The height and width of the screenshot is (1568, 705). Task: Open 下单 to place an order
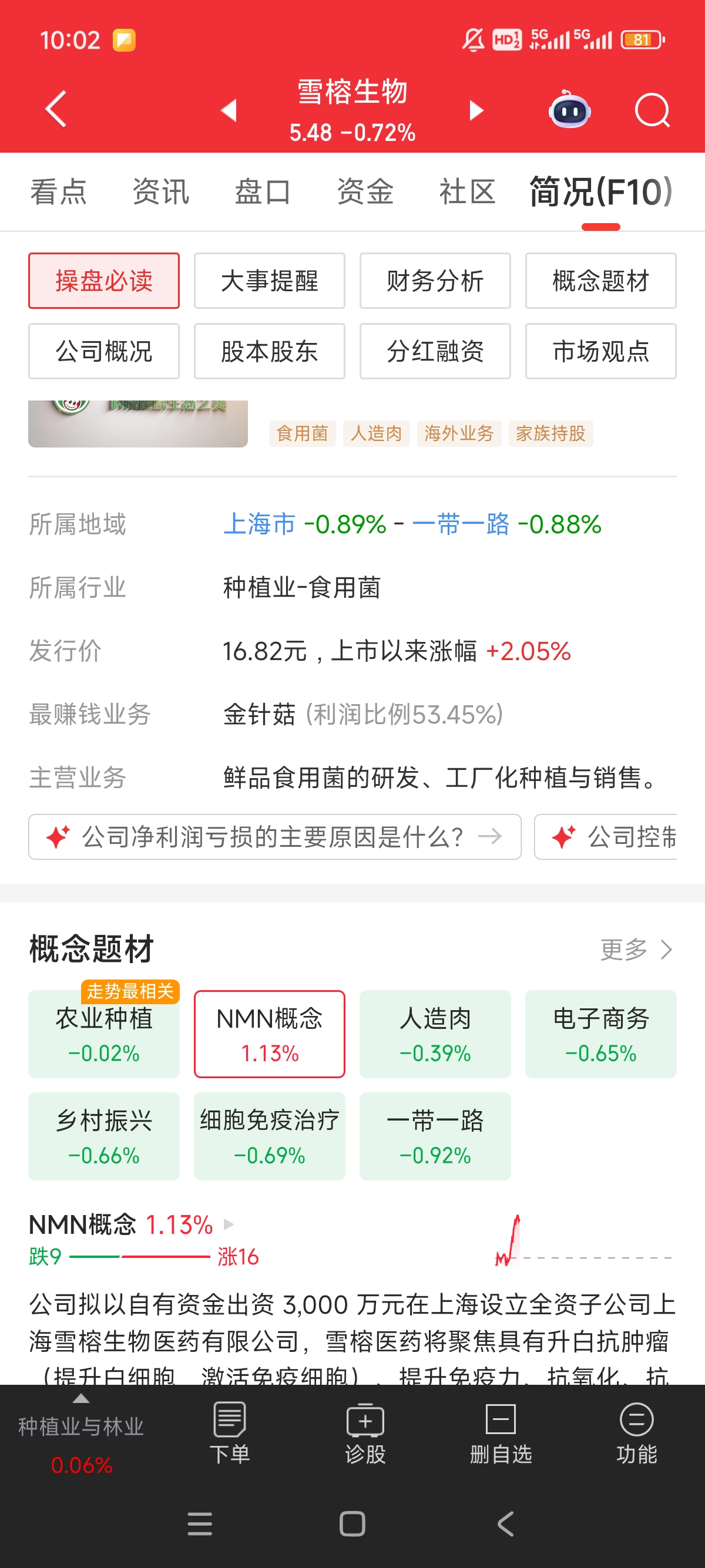(230, 1434)
